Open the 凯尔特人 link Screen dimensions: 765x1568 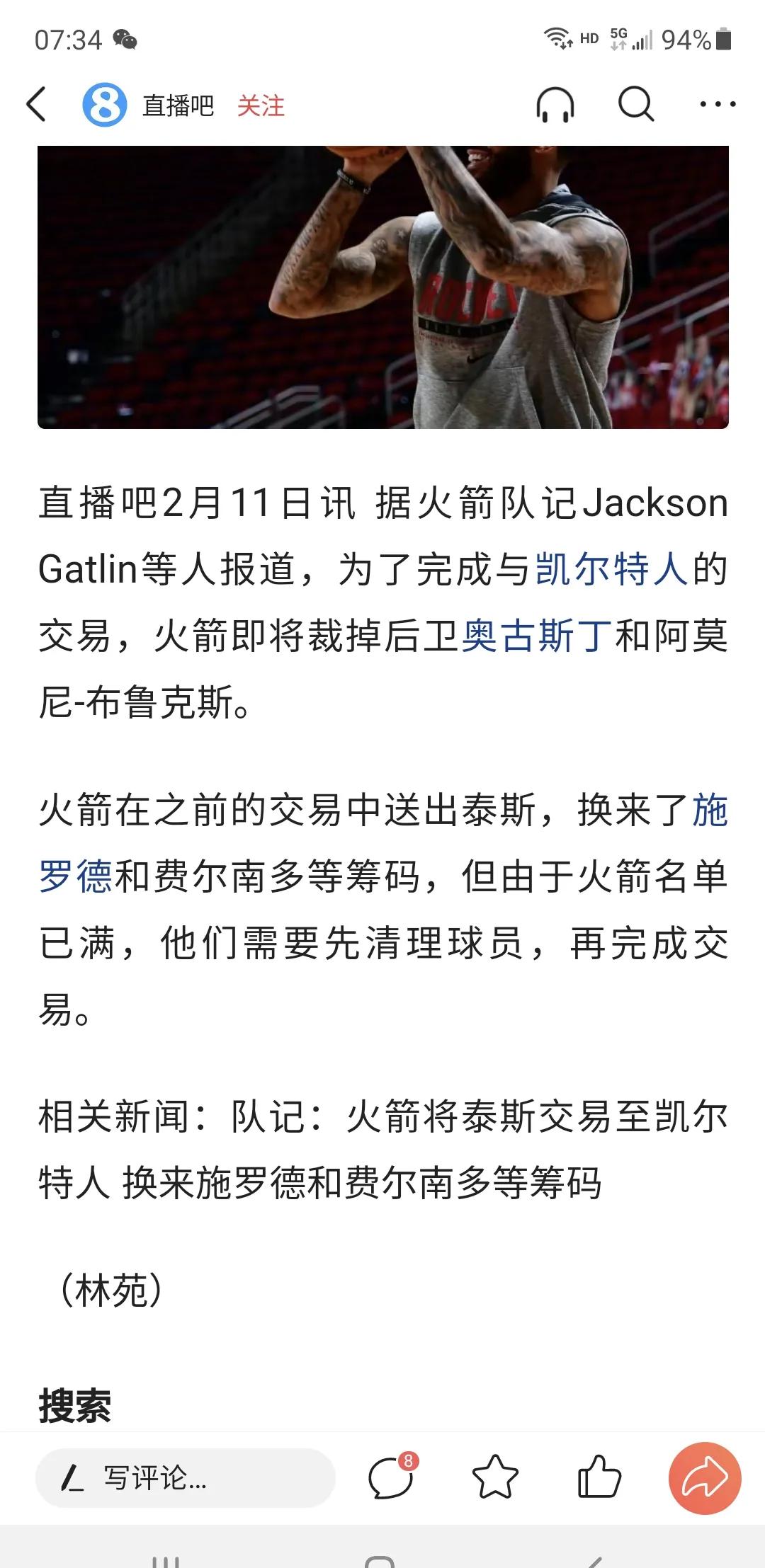click(611, 569)
